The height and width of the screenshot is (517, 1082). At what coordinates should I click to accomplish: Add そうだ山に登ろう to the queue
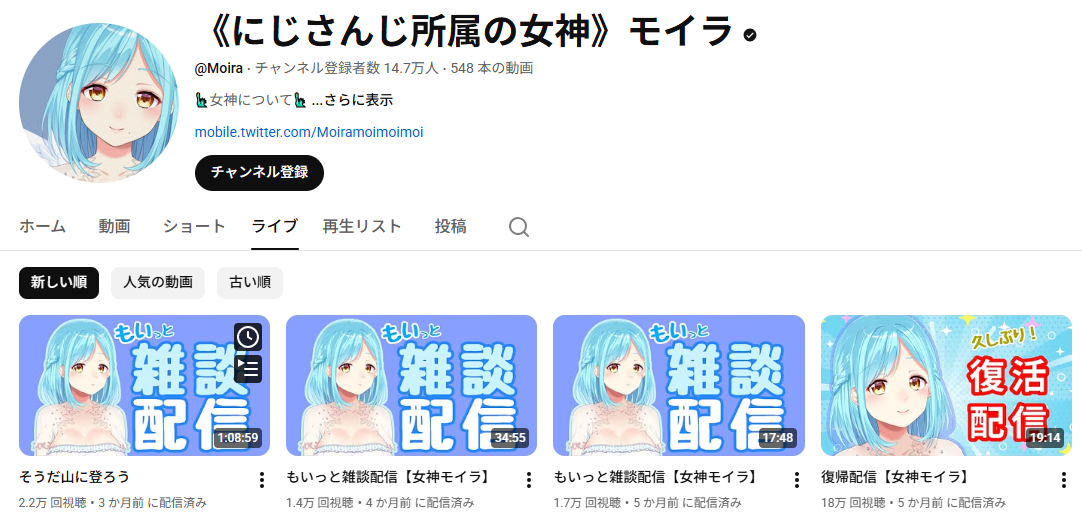[248, 369]
